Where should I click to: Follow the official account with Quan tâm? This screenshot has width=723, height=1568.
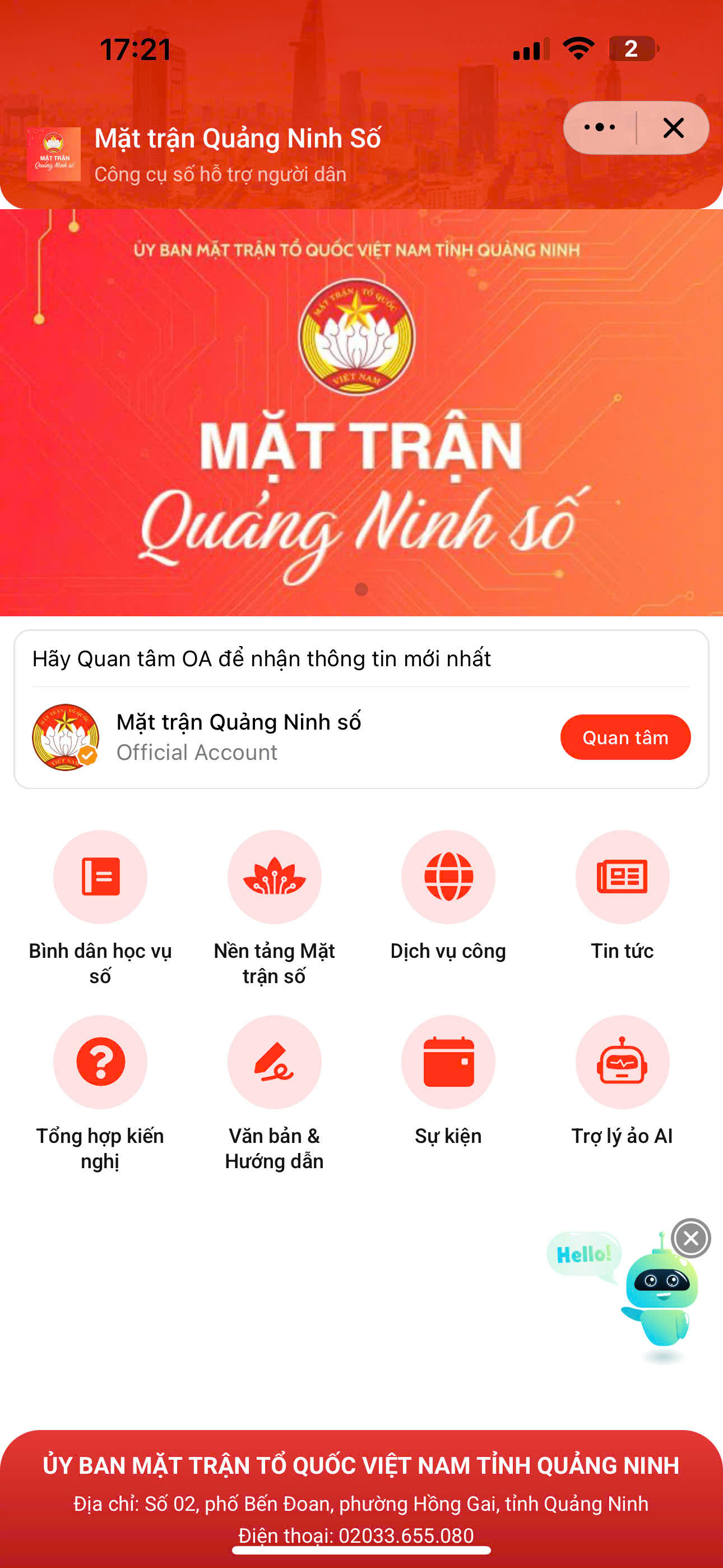coord(625,737)
